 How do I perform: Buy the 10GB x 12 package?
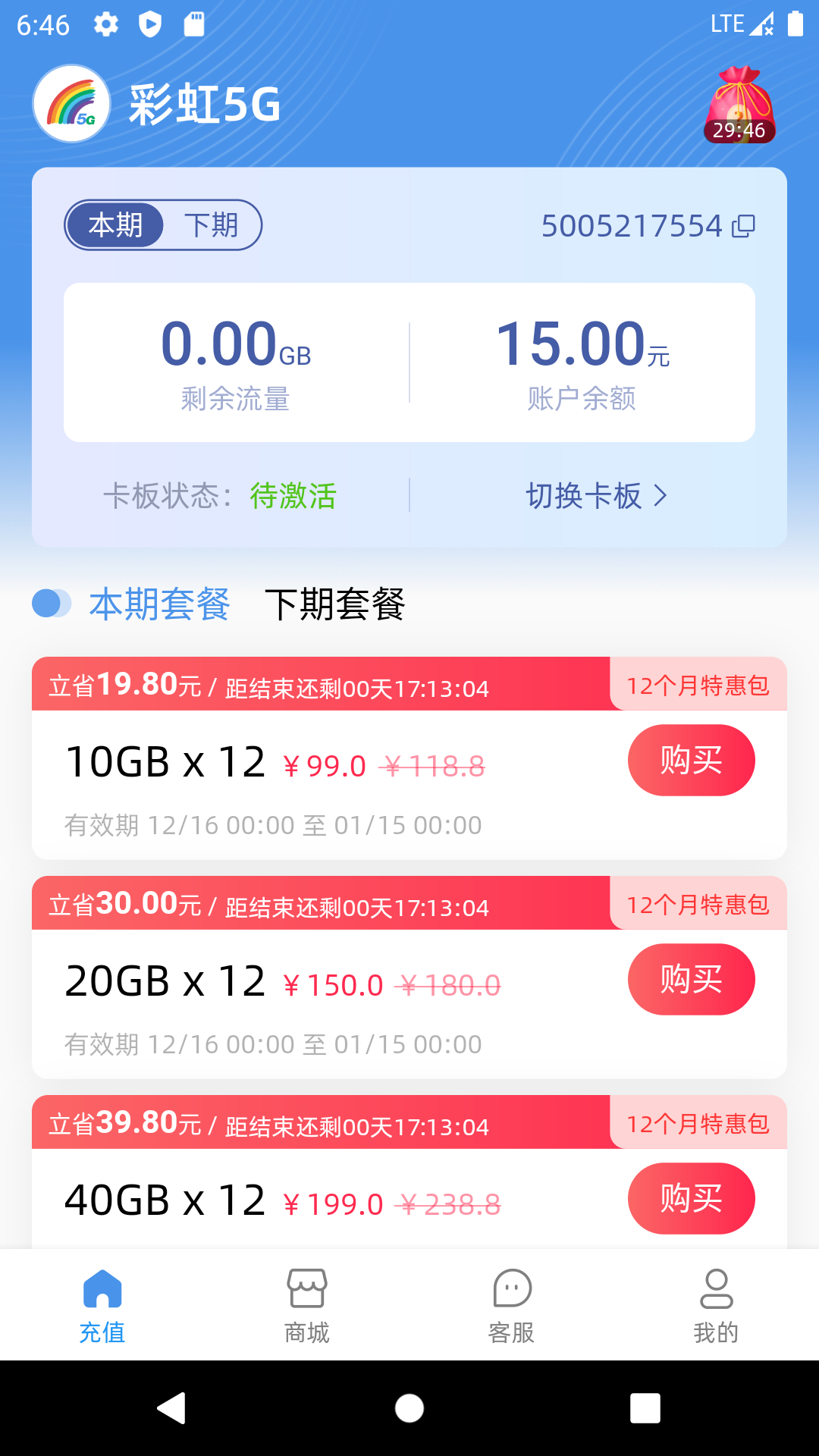click(x=691, y=761)
